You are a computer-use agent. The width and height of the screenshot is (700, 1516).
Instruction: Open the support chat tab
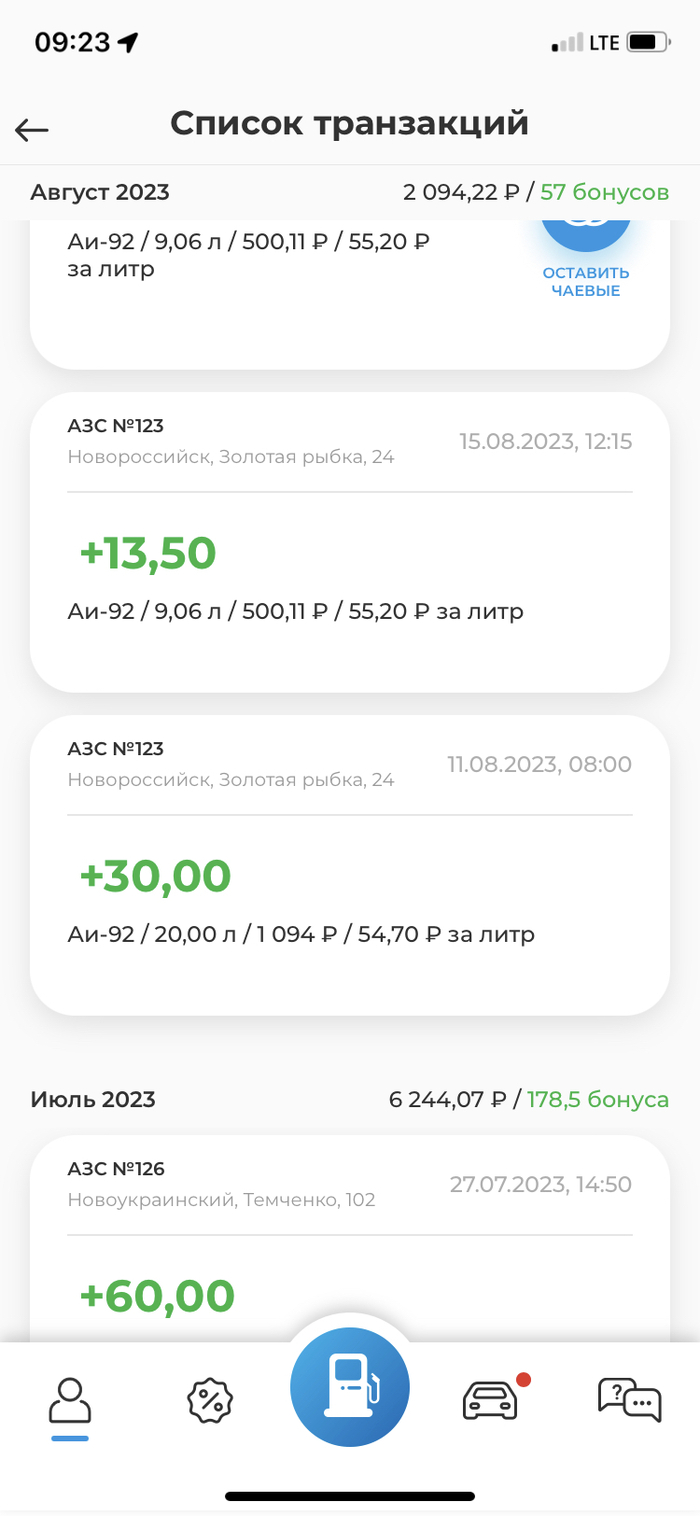coord(629,1400)
